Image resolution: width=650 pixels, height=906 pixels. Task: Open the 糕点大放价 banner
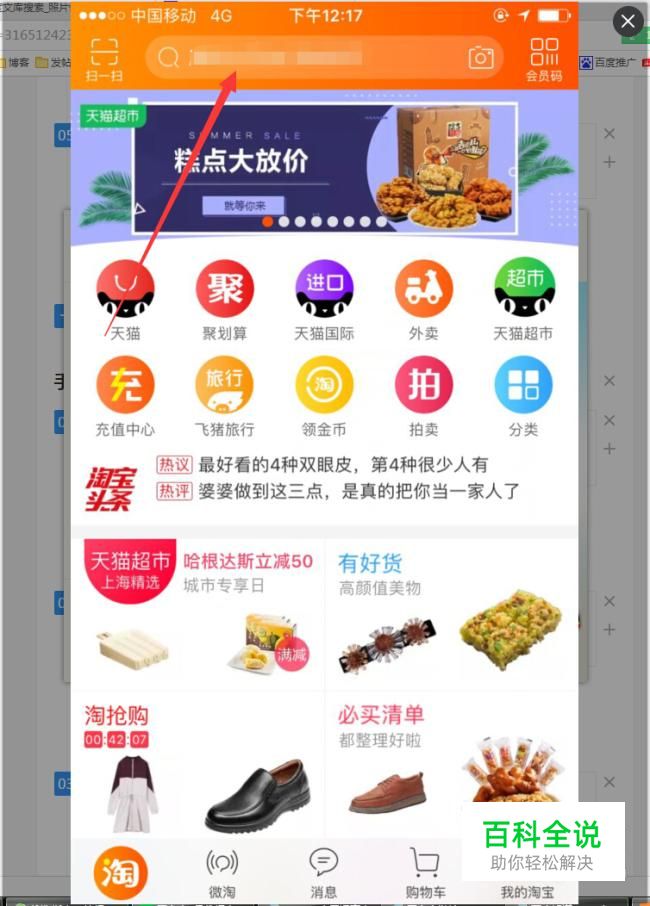pyautogui.click(x=325, y=167)
